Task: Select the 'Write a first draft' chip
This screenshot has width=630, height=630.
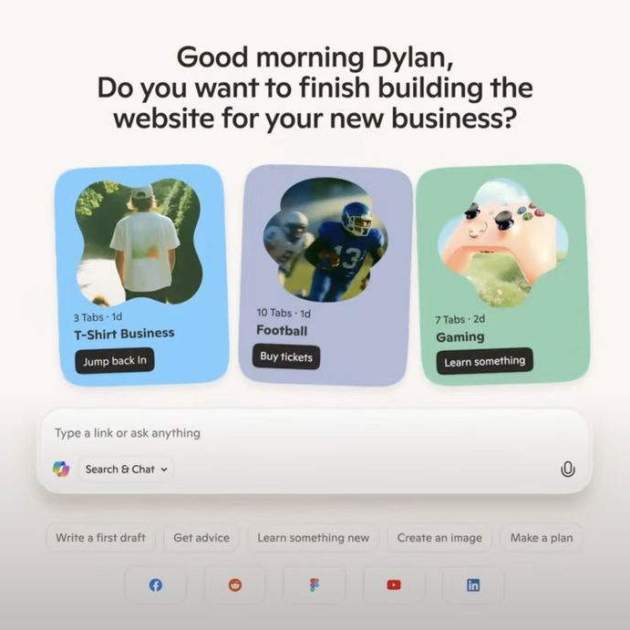Action: (x=100, y=538)
